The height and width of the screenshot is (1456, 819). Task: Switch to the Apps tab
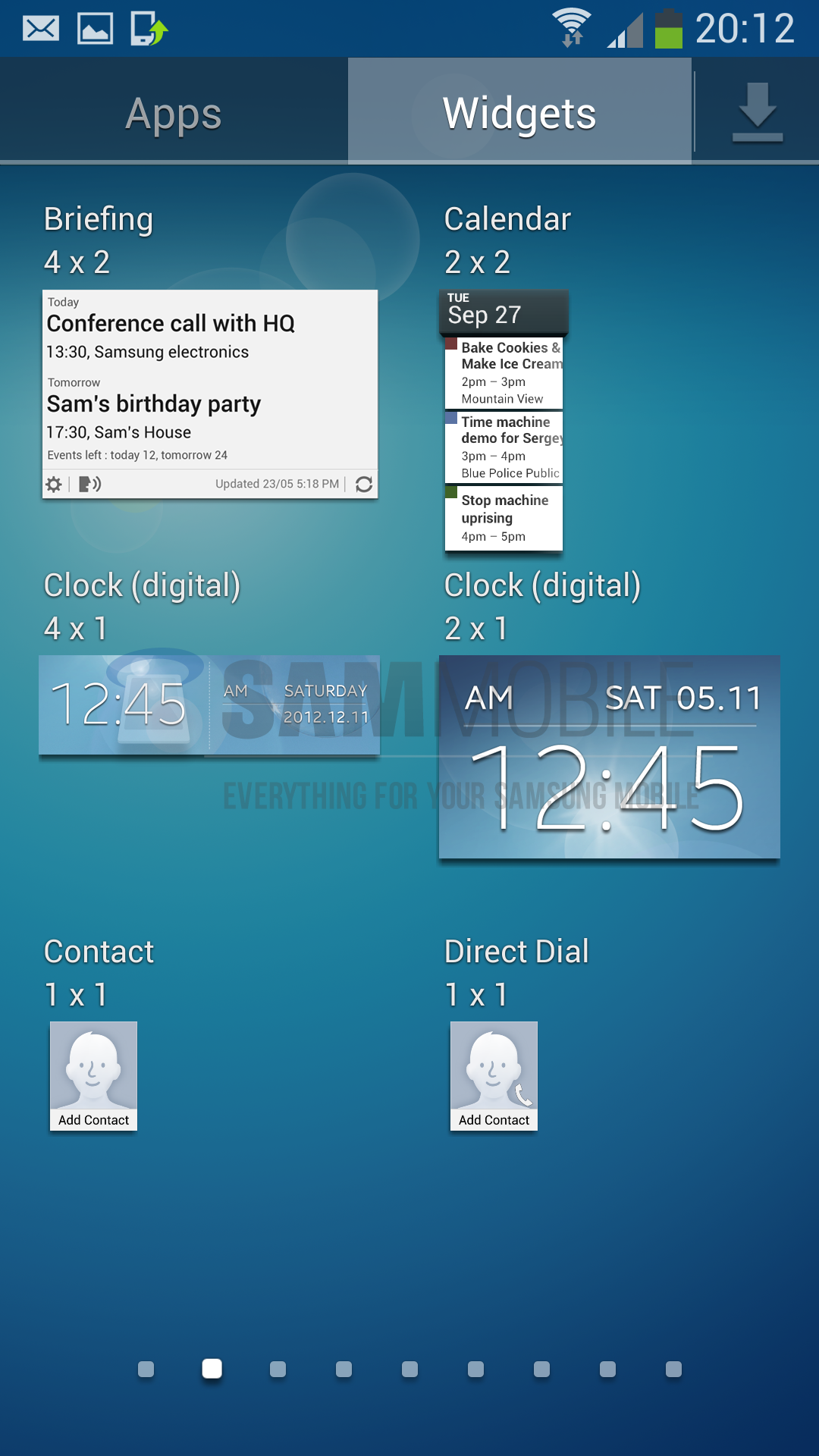point(174,114)
